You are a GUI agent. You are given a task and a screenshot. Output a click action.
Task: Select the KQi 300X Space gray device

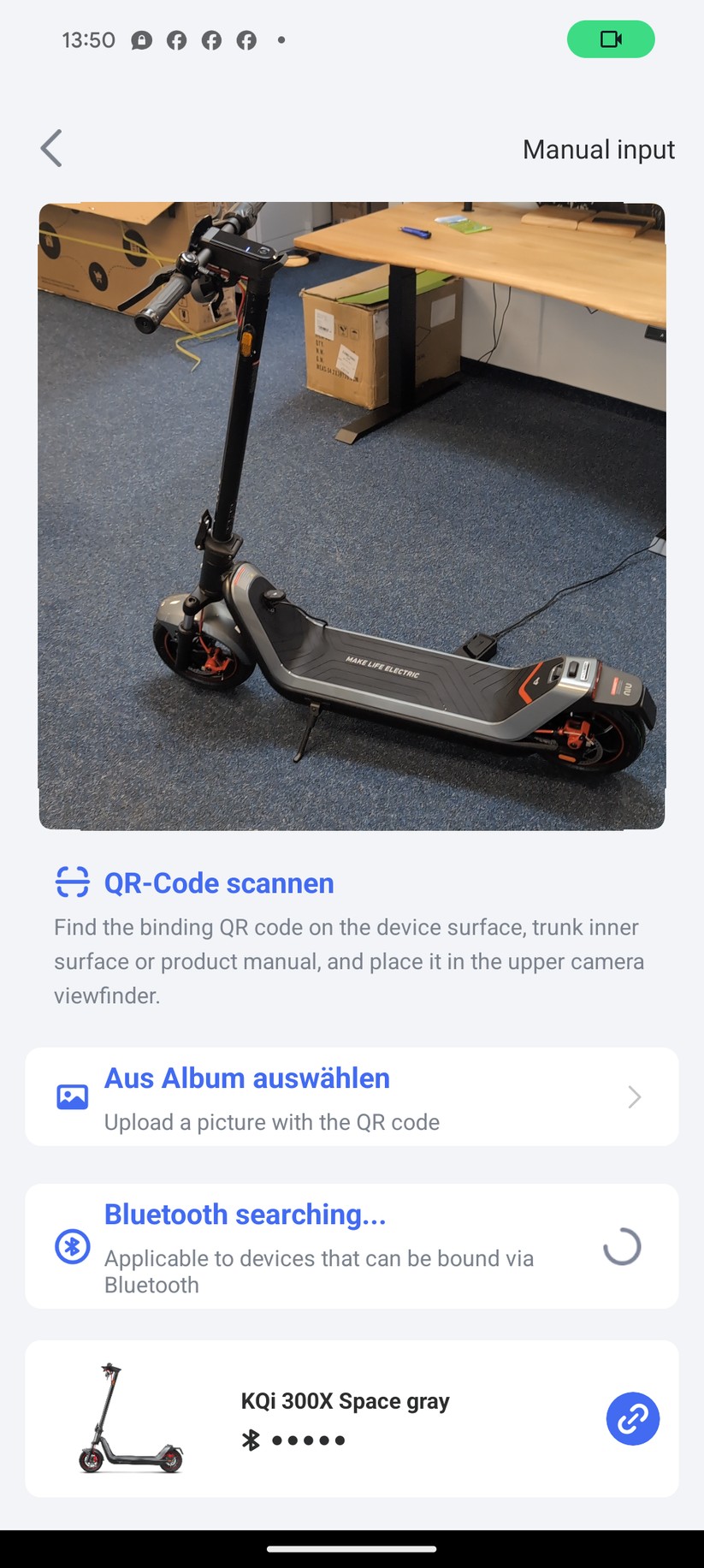click(x=344, y=1418)
